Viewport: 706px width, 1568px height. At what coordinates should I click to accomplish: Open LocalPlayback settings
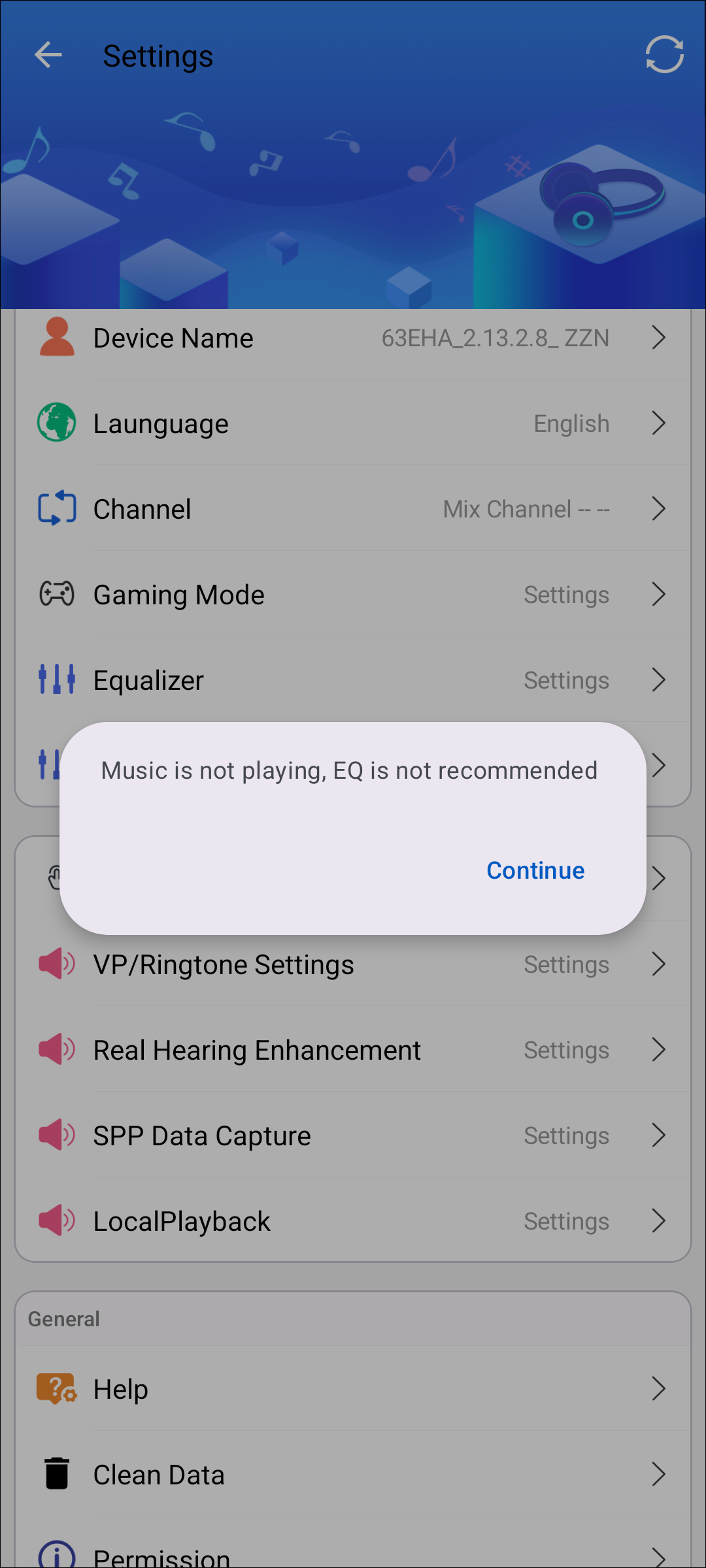click(353, 1221)
